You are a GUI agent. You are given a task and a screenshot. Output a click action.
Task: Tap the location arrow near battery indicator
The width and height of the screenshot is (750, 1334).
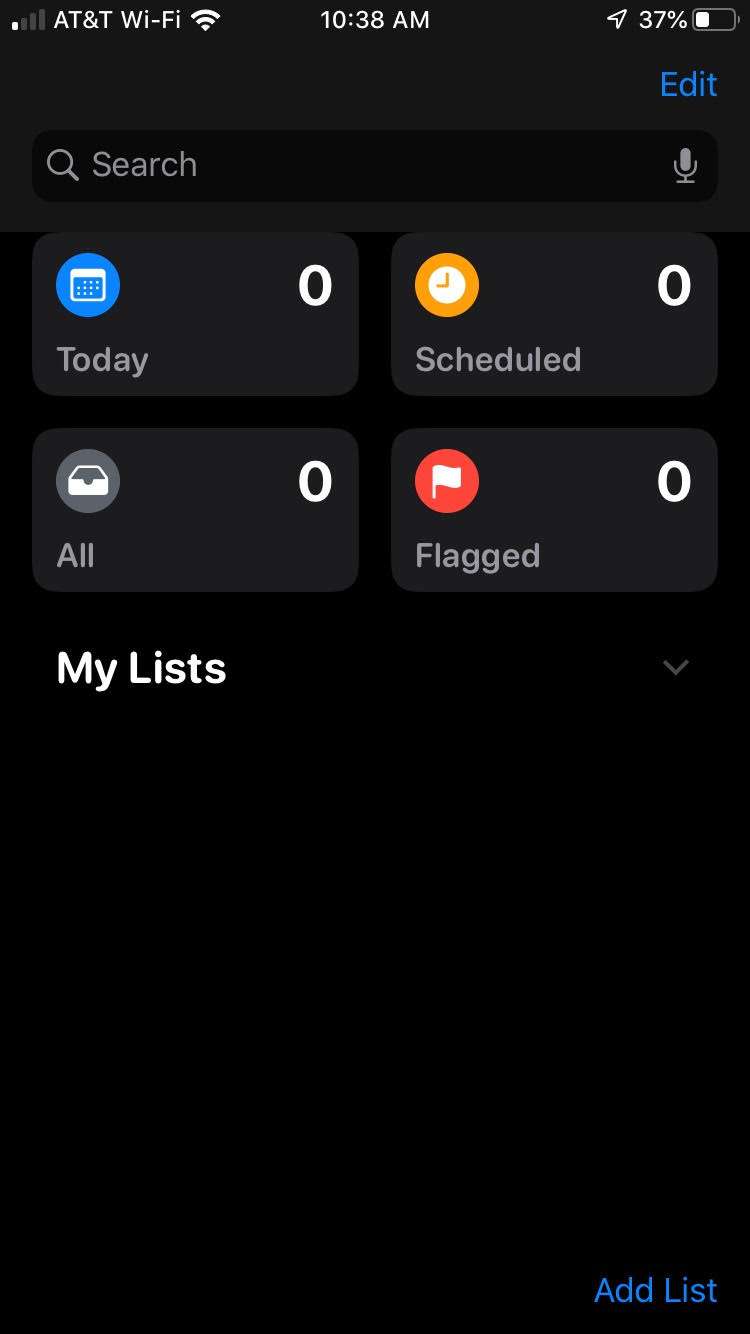(x=615, y=18)
